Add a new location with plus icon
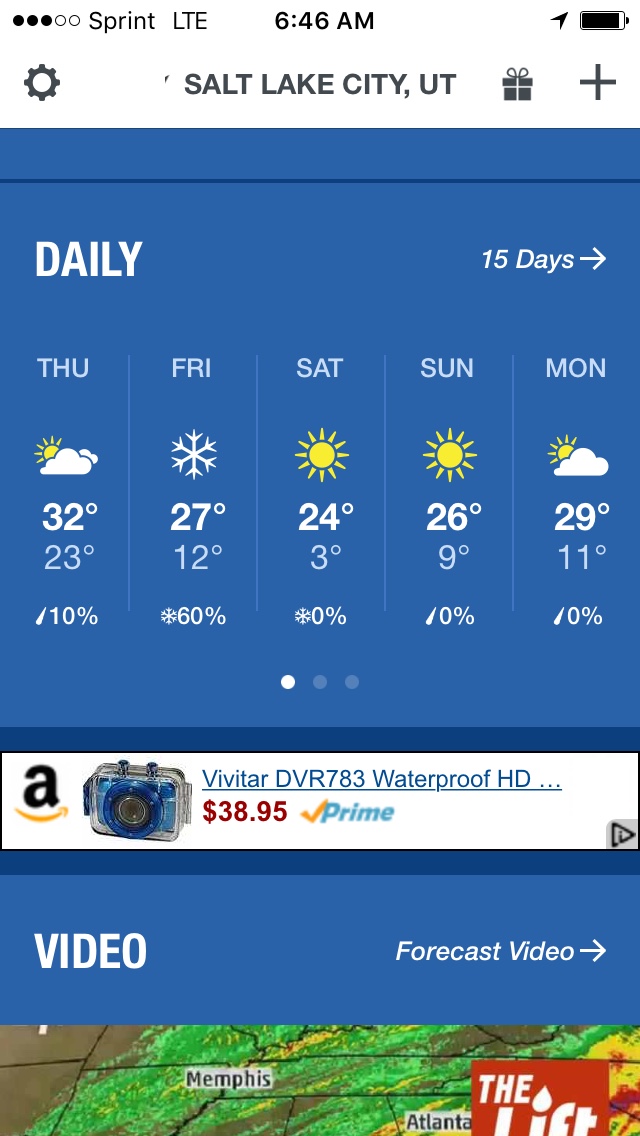The height and width of the screenshot is (1136, 640). coord(597,83)
